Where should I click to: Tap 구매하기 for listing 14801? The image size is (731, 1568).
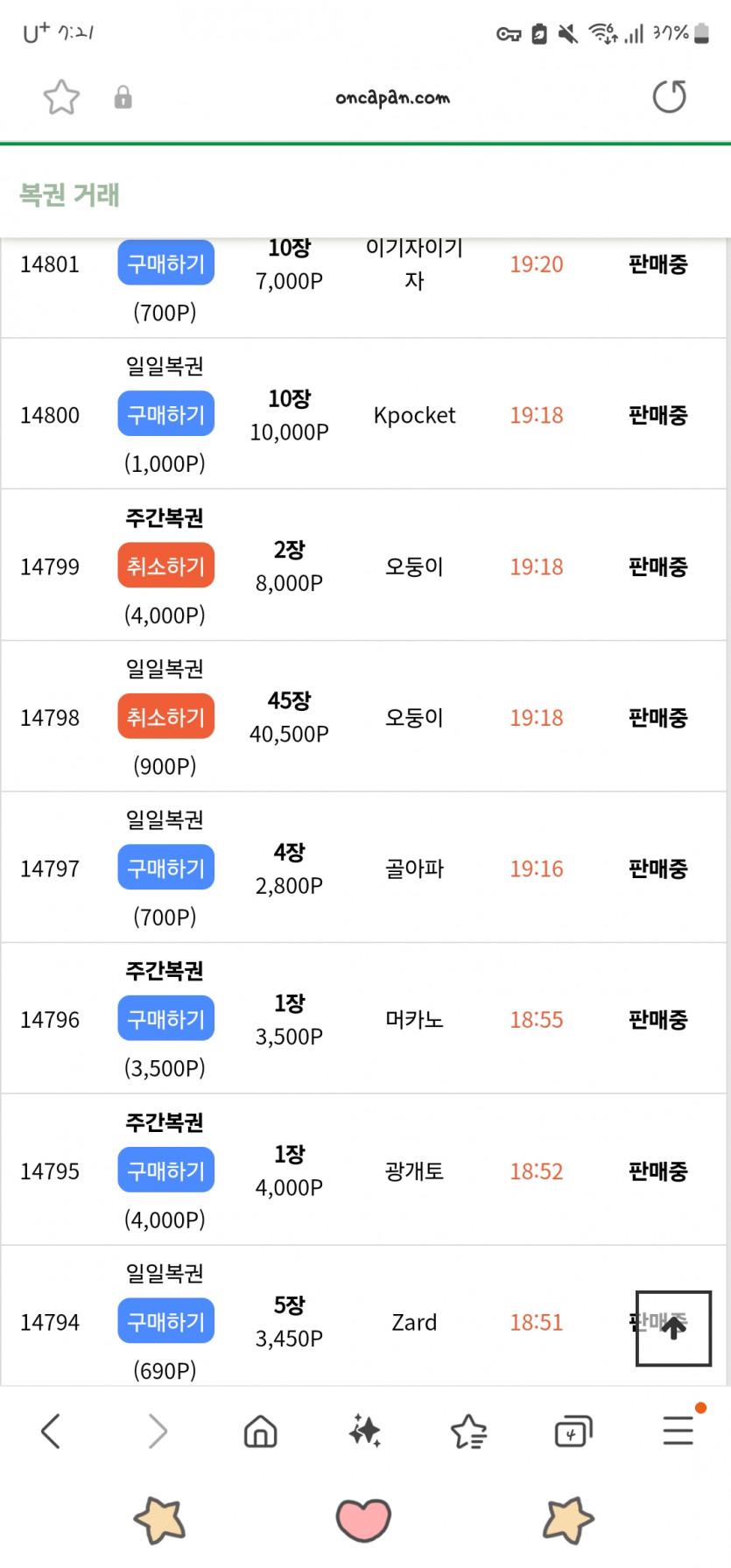click(165, 264)
